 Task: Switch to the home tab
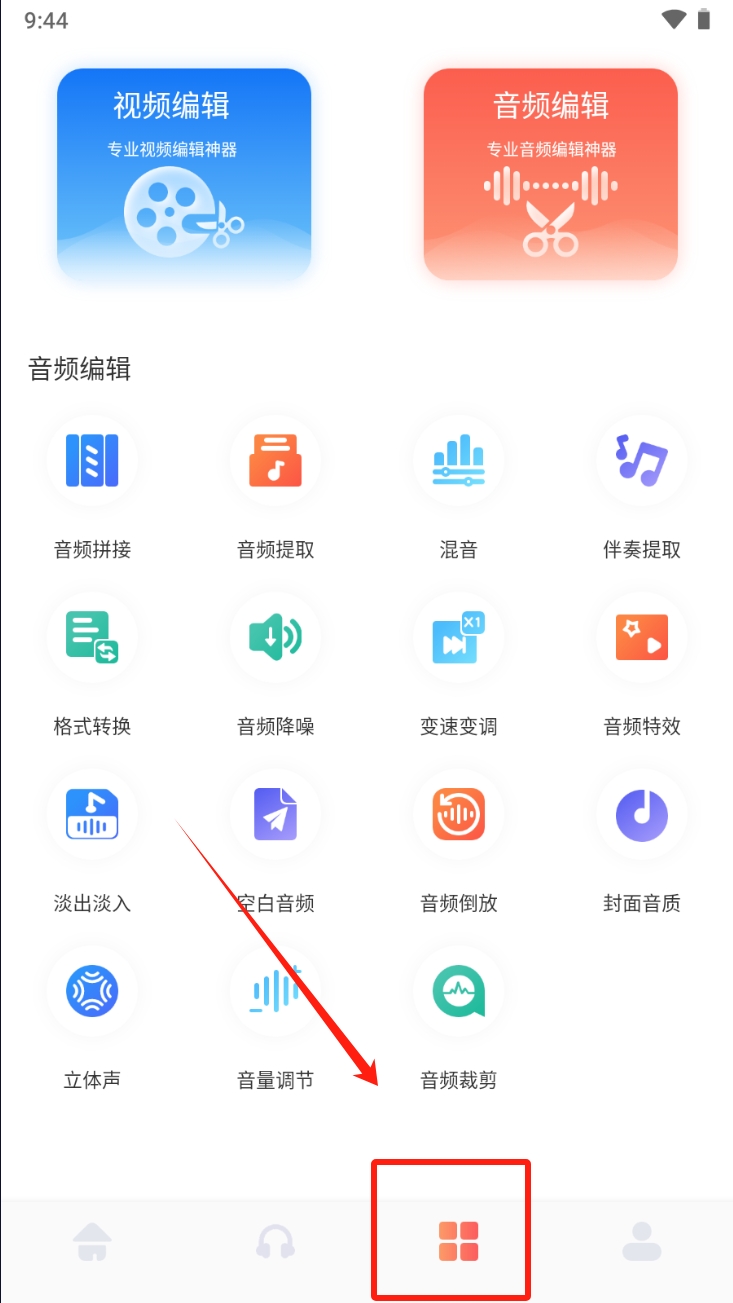93,1241
